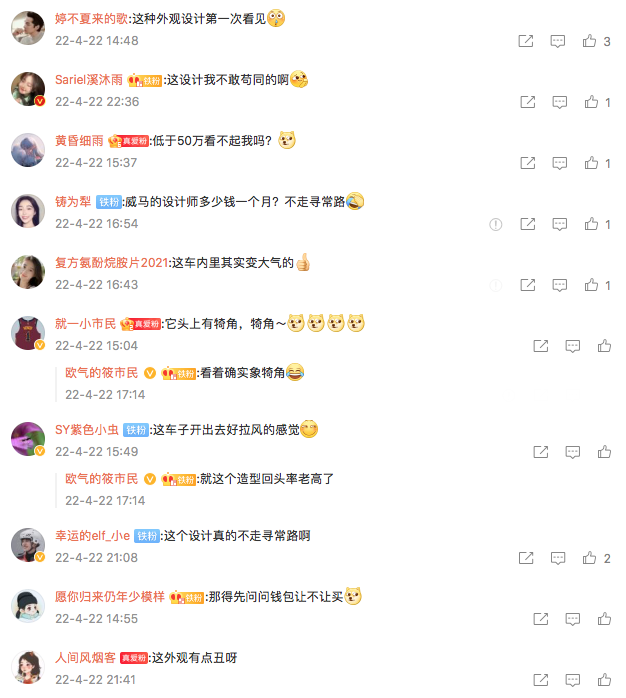Image resolution: width=626 pixels, height=698 pixels.
Task: Open the username link 愿你归来仍年少模样
Action: [x=110, y=597]
